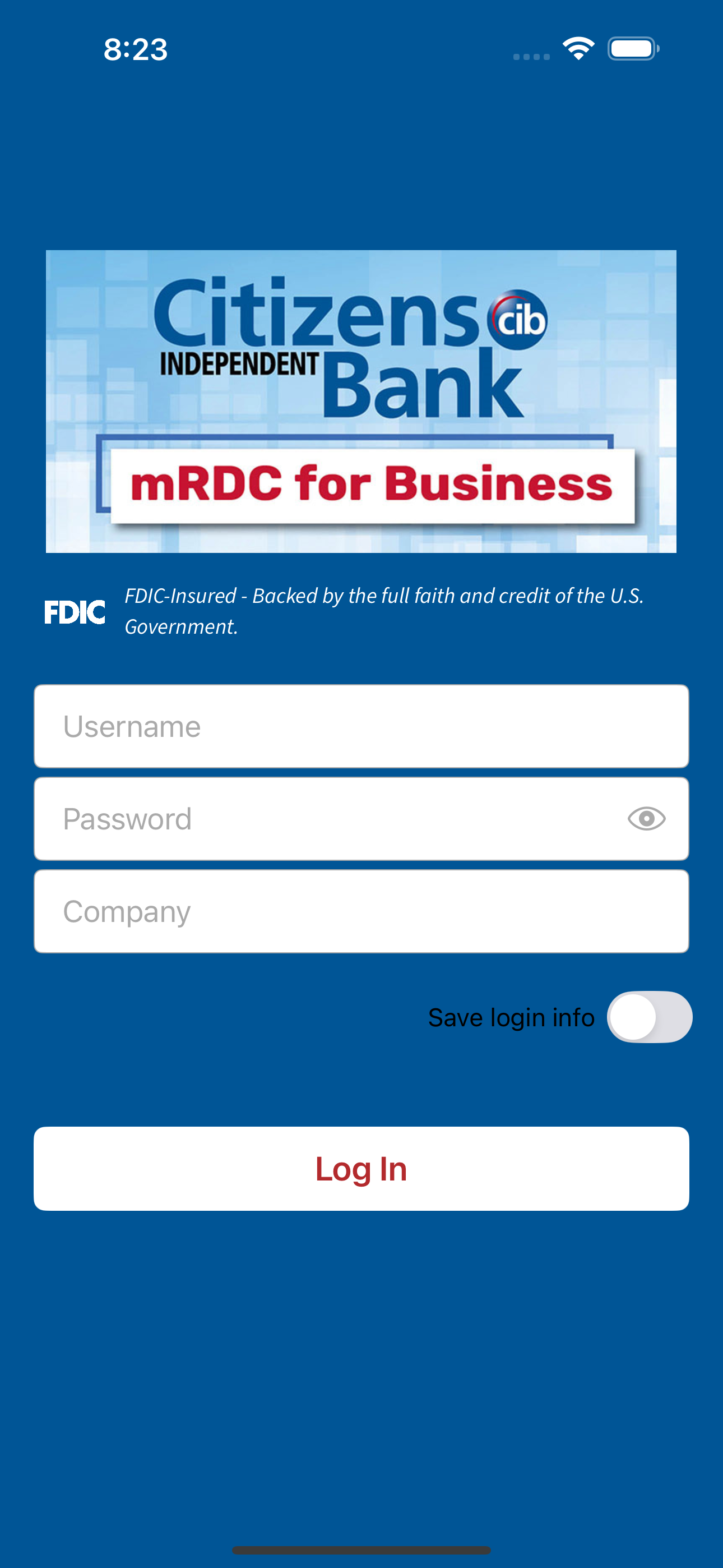The width and height of the screenshot is (723, 1568).
Task: Tap the clock showing 8:23
Action: coord(135,50)
